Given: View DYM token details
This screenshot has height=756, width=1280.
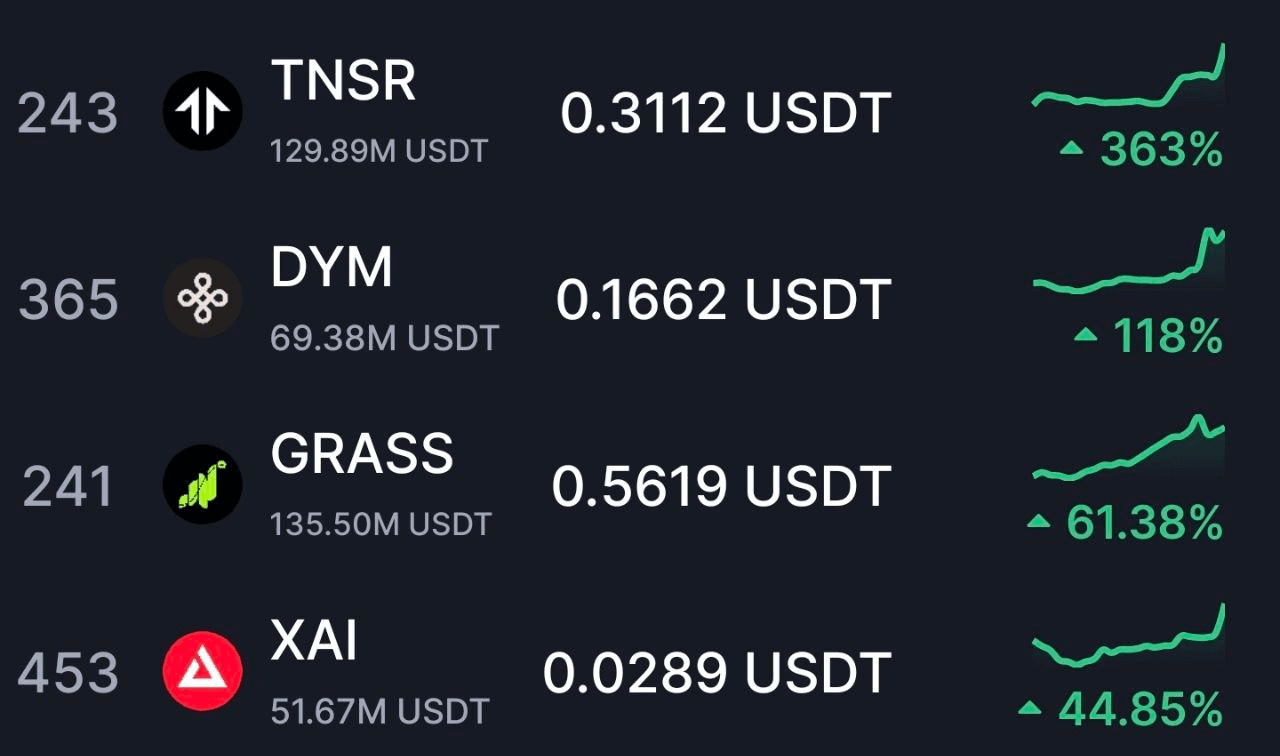Looking at the screenshot, I should (x=332, y=267).
